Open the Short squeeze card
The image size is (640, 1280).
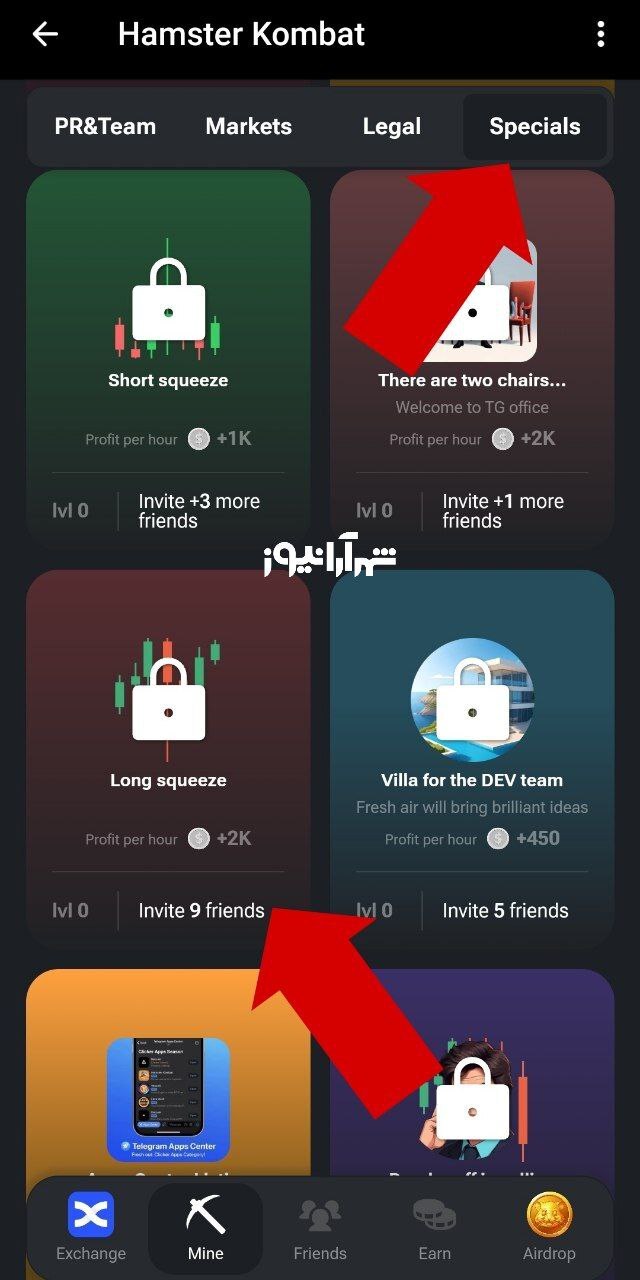pos(168,360)
